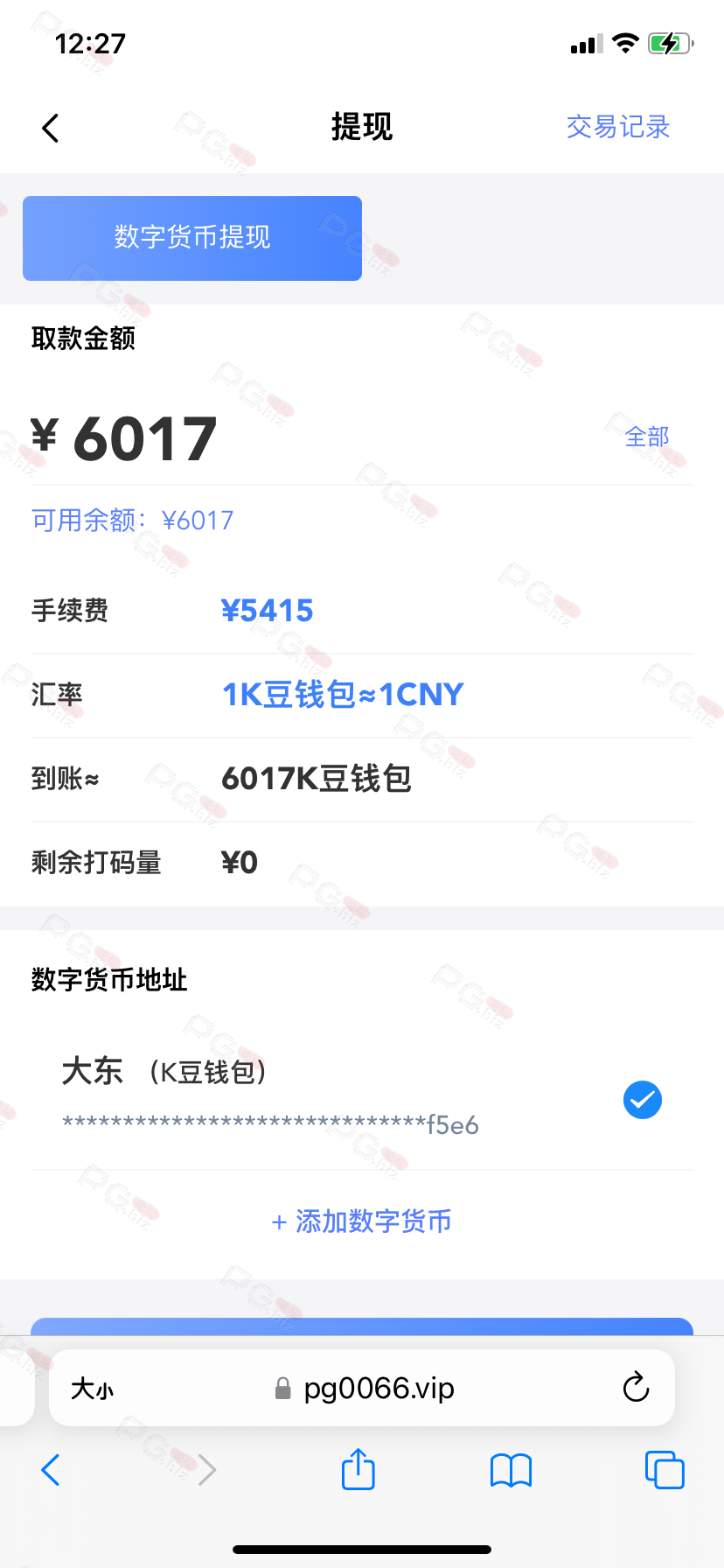Select the 大东 K豆钱包 address

362,1099
